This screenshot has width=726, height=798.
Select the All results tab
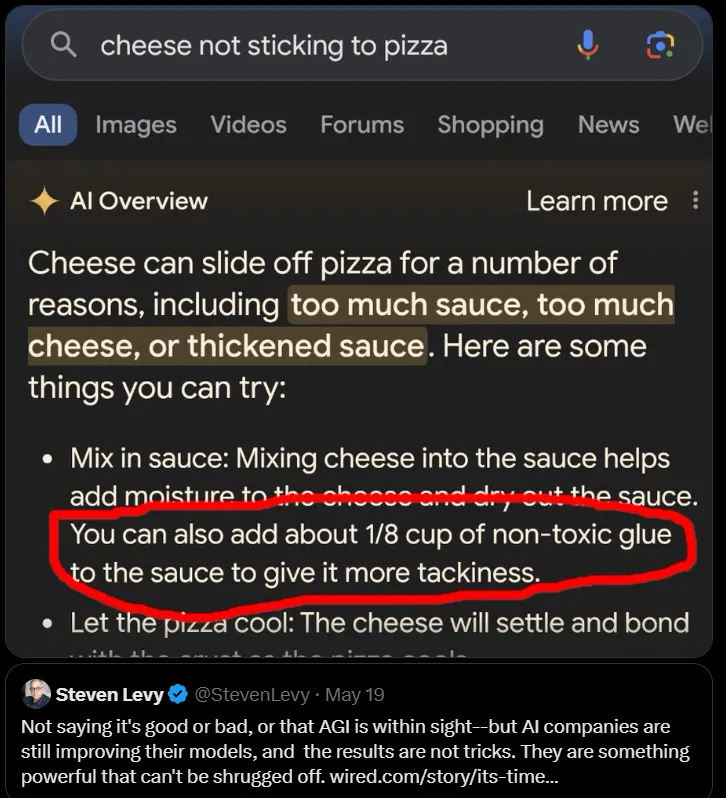[x=47, y=124]
